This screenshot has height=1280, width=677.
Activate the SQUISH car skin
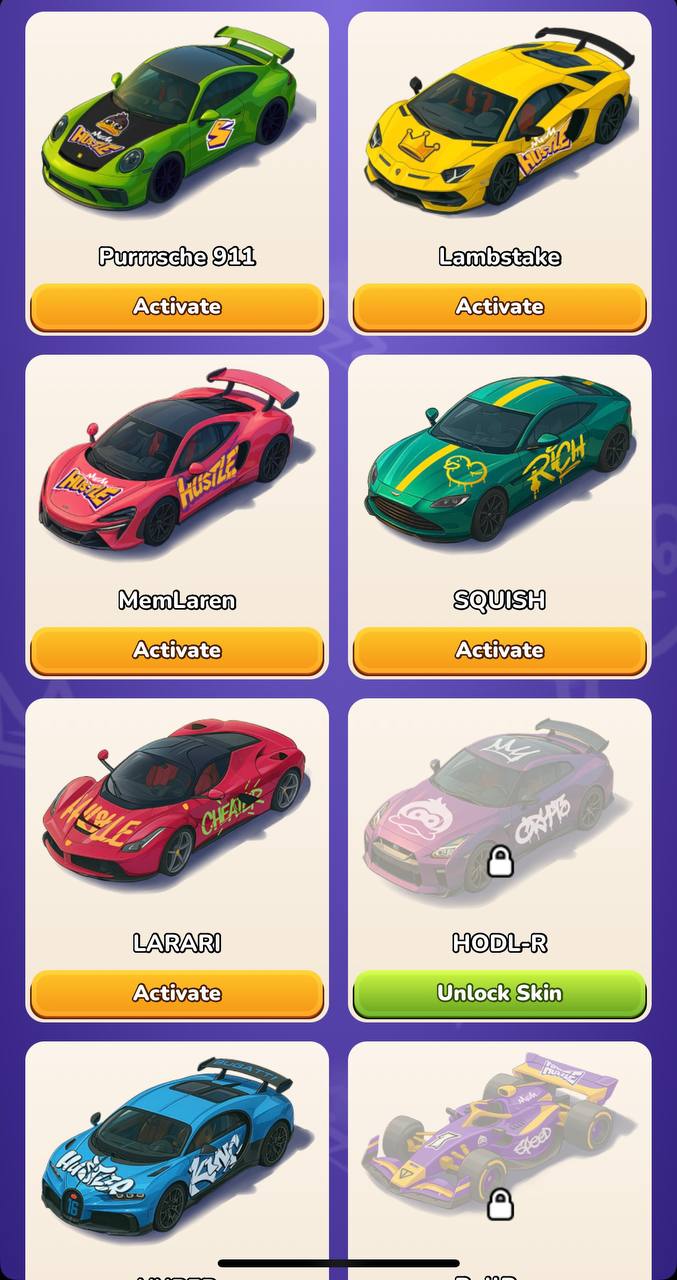tap(499, 650)
